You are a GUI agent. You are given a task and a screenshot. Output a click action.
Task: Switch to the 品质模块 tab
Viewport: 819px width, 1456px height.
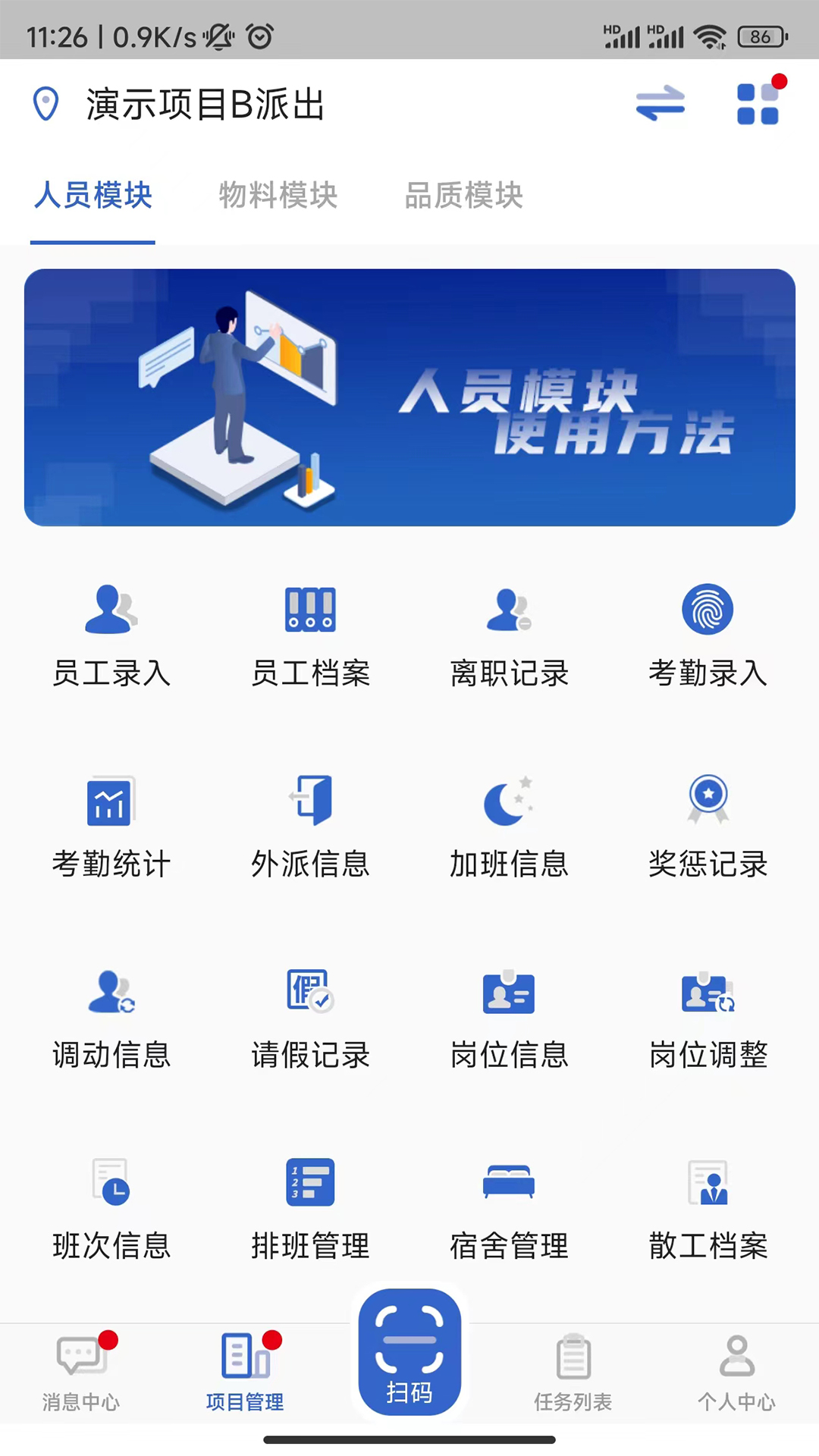coord(462,196)
